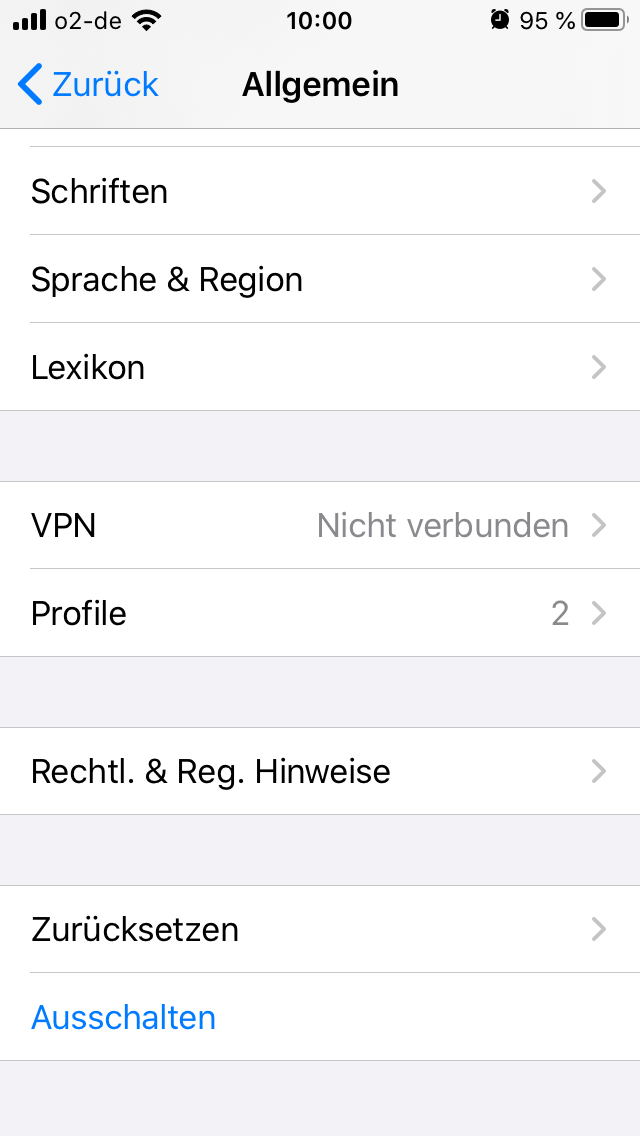This screenshot has height=1136, width=640.
Task: Open Rechtl. & Reg. Hinweise
Action: click(320, 772)
